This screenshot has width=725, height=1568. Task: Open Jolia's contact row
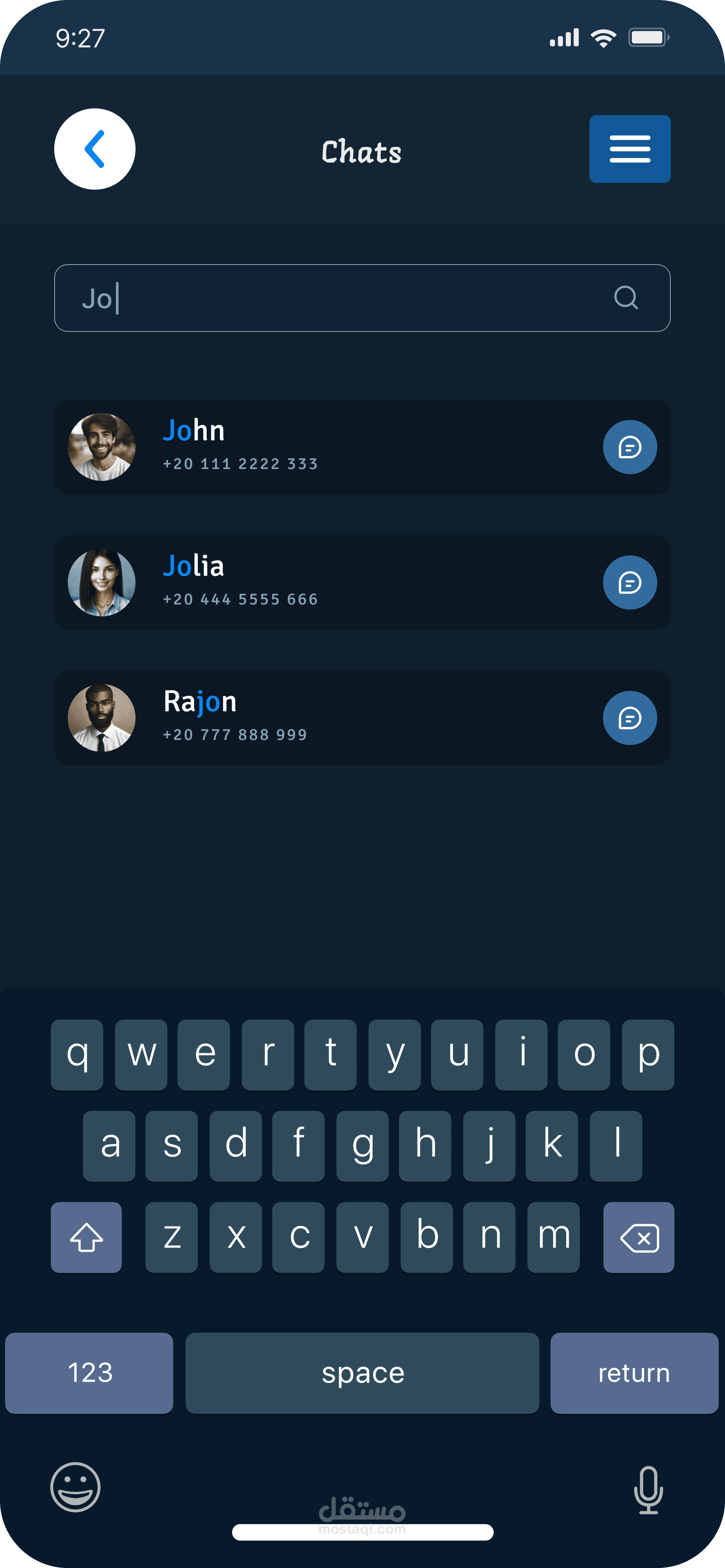[362, 582]
